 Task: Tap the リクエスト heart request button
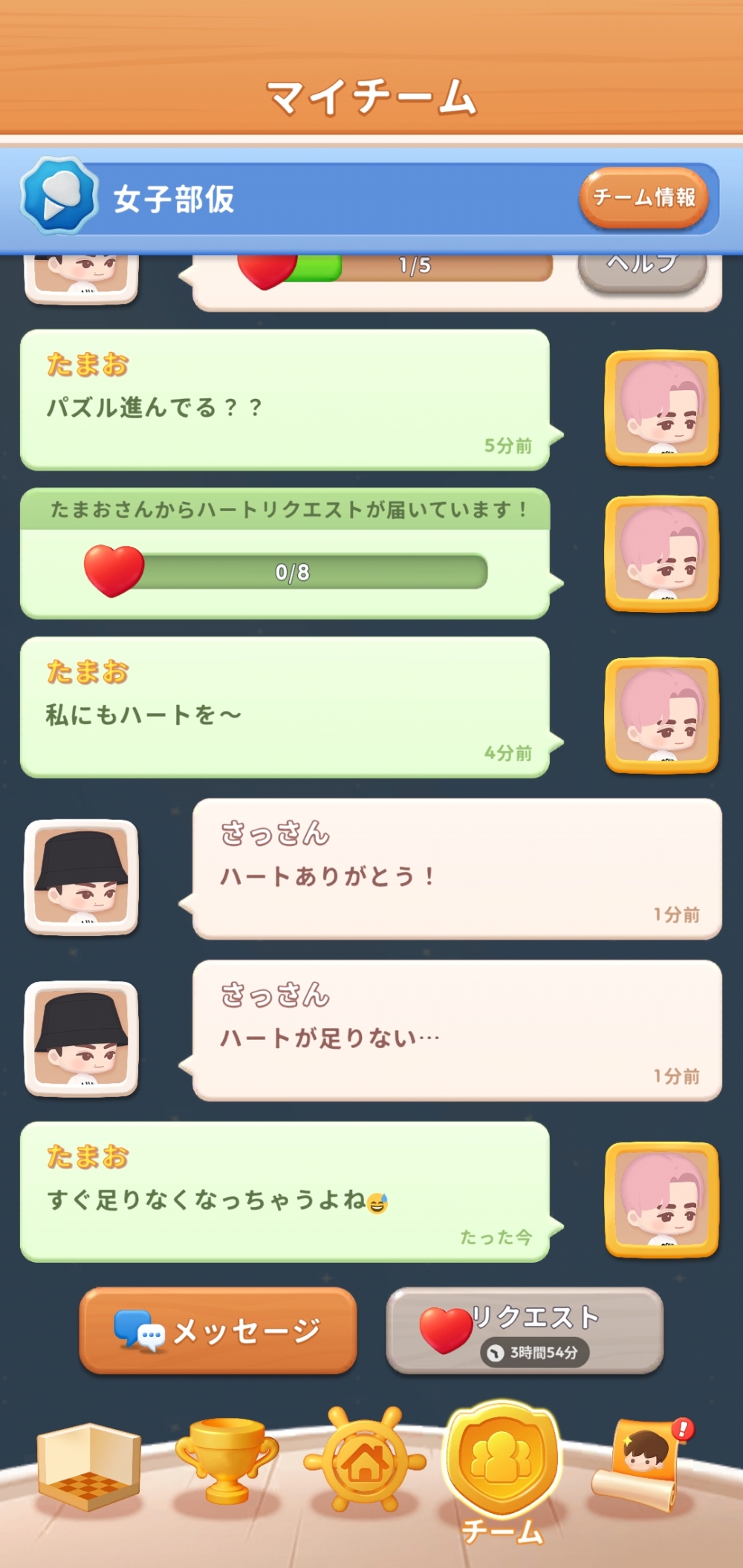click(525, 1331)
